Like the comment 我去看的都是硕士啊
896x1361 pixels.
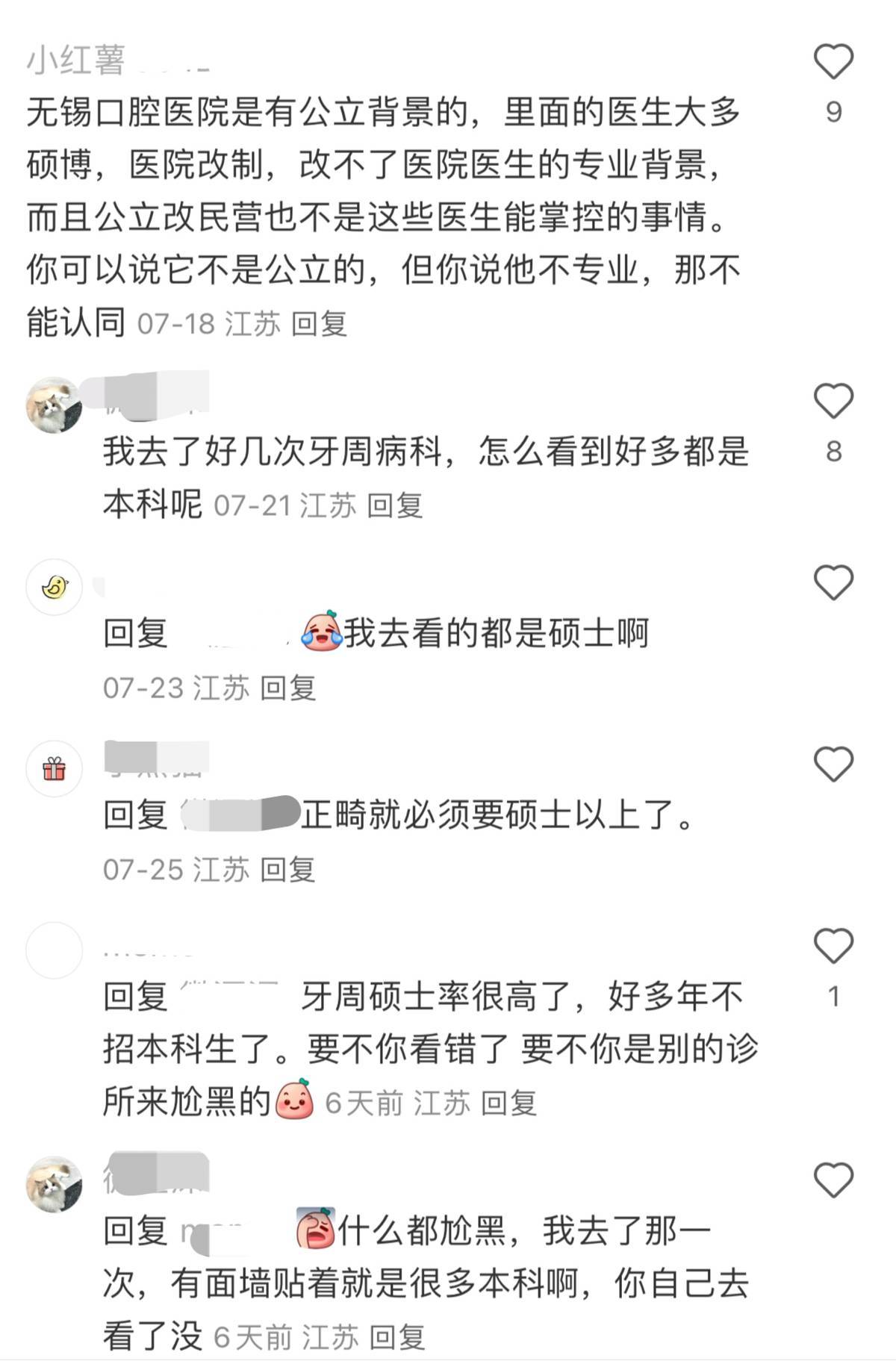pos(833,583)
